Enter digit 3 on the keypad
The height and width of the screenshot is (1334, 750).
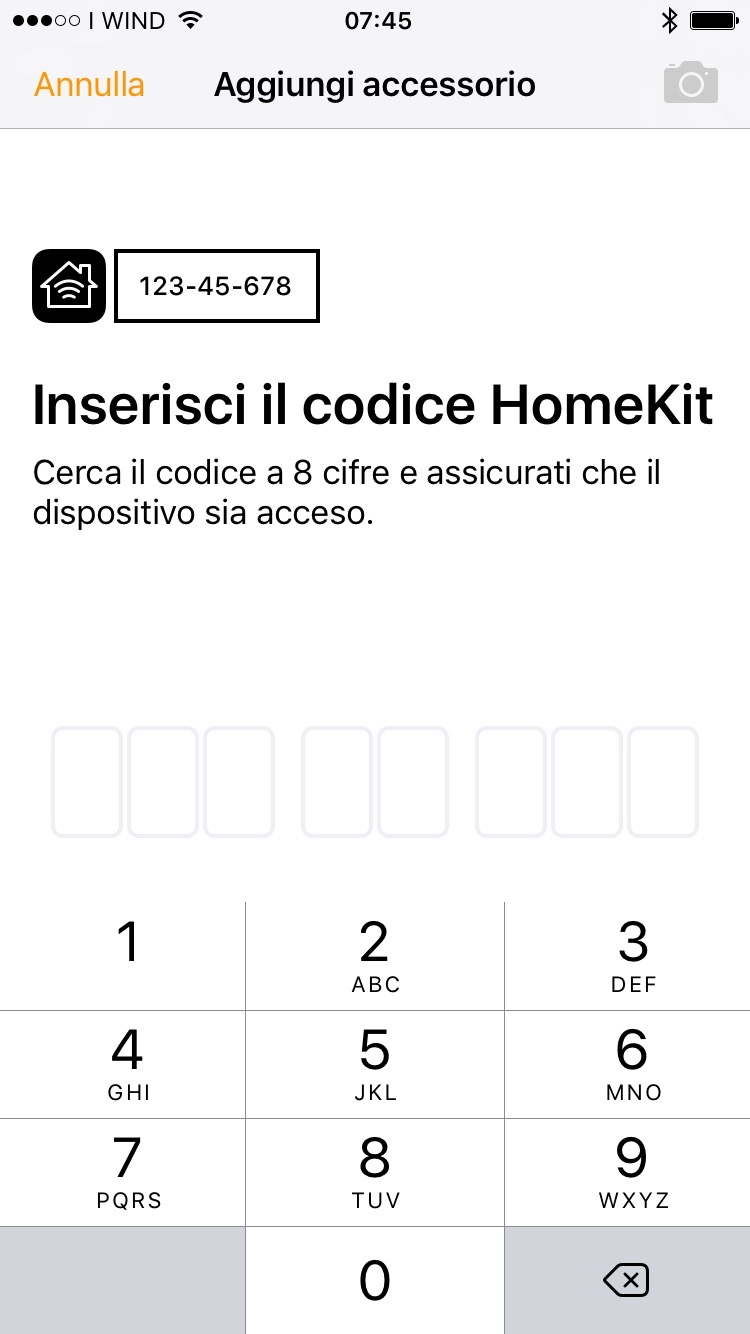[x=628, y=955]
